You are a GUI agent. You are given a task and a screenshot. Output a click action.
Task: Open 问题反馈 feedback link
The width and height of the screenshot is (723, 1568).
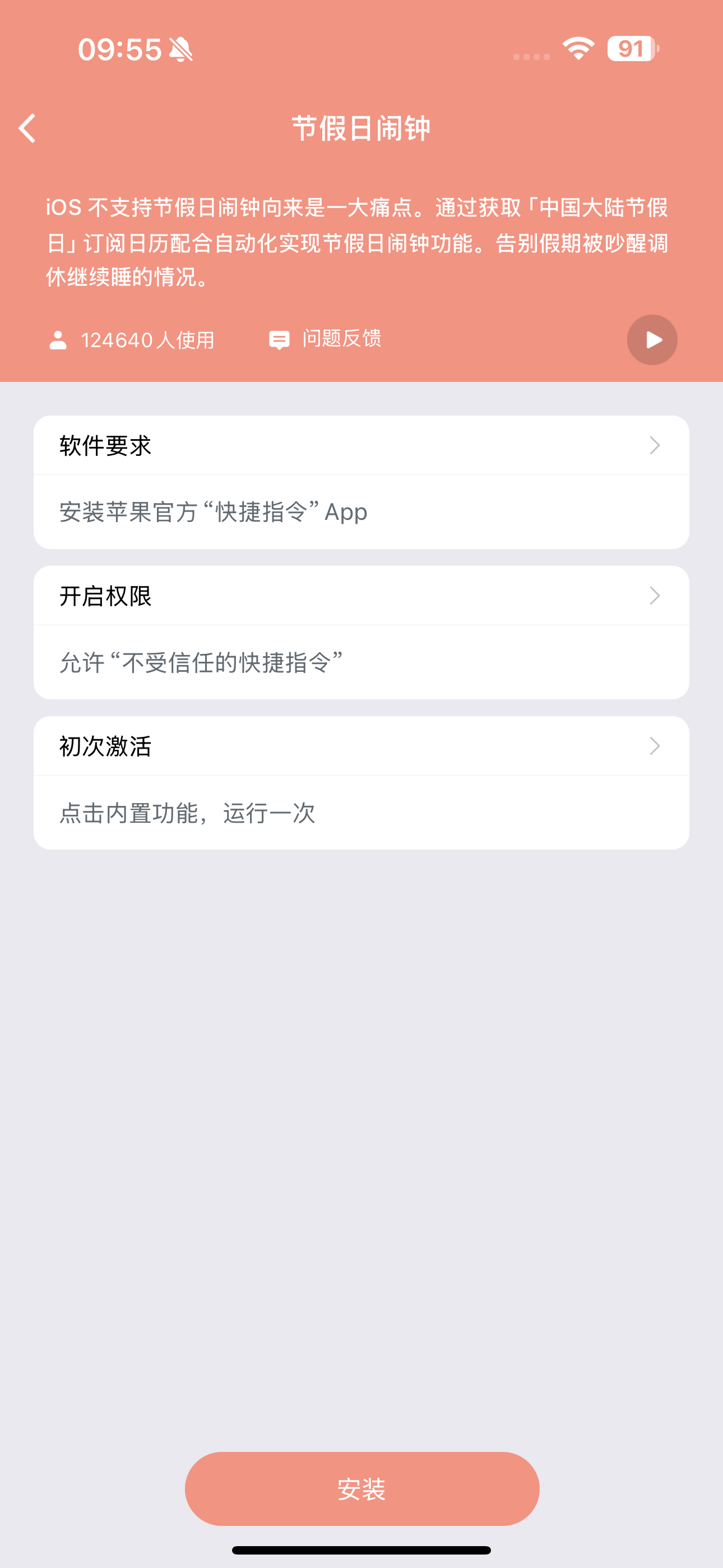326,339
